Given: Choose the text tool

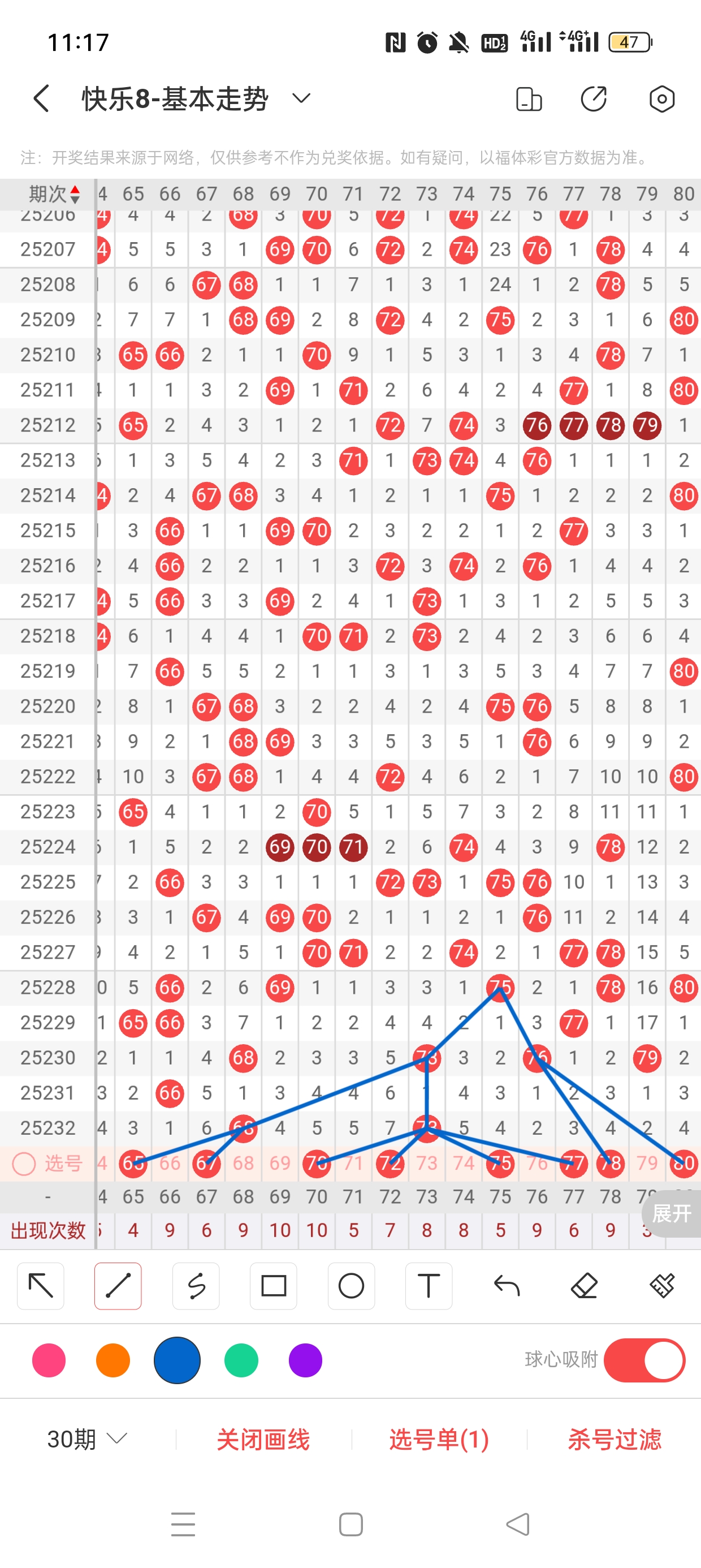Looking at the screenshot, I should [429, 1286].
